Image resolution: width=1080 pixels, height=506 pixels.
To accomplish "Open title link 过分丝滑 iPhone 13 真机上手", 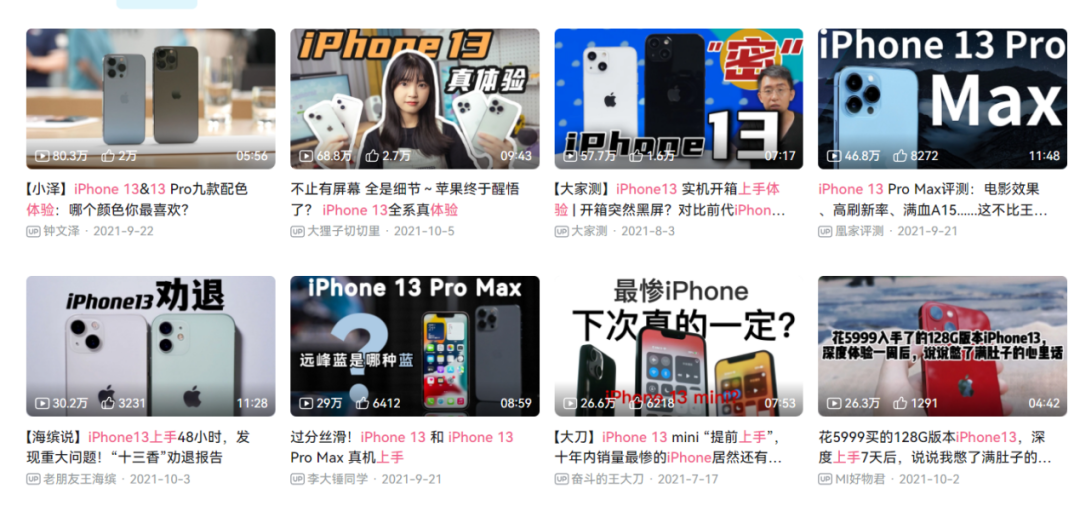I will pos(402,447).
